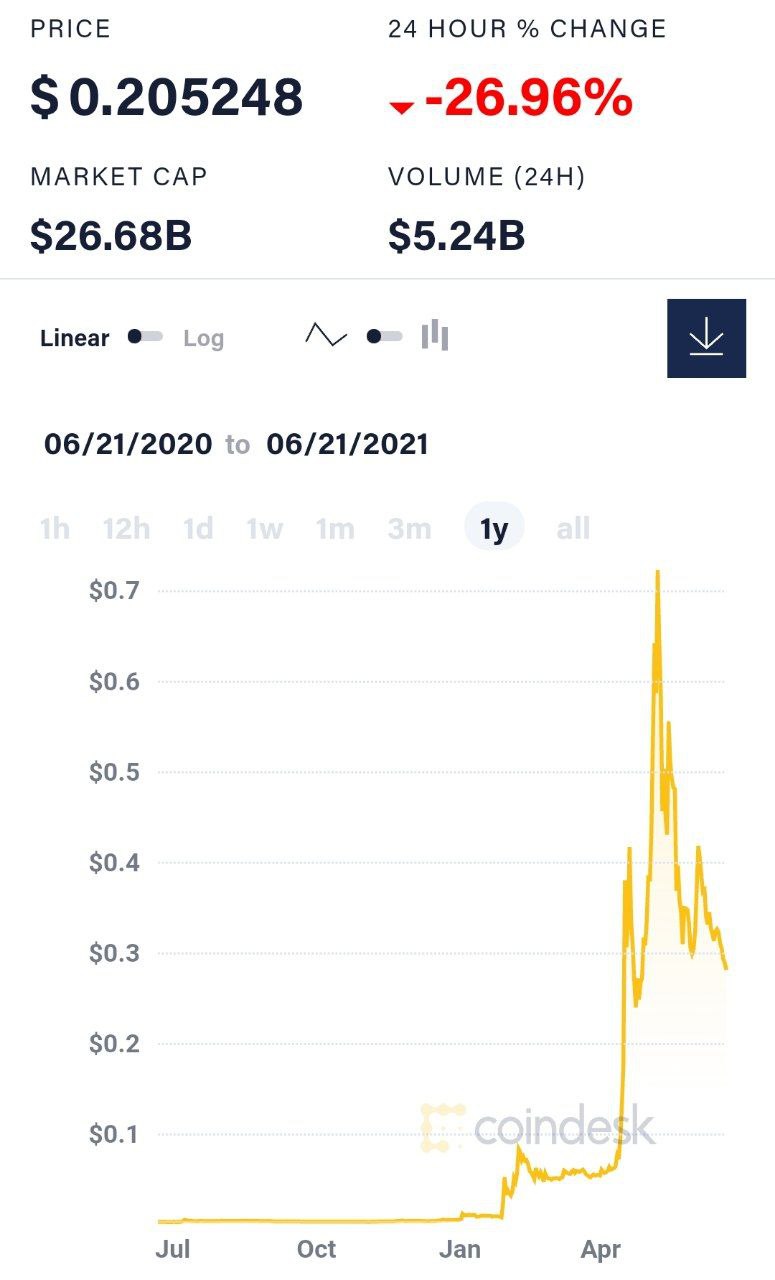
Task: Click the Linear scale label
Action: [x=74, y=338]
